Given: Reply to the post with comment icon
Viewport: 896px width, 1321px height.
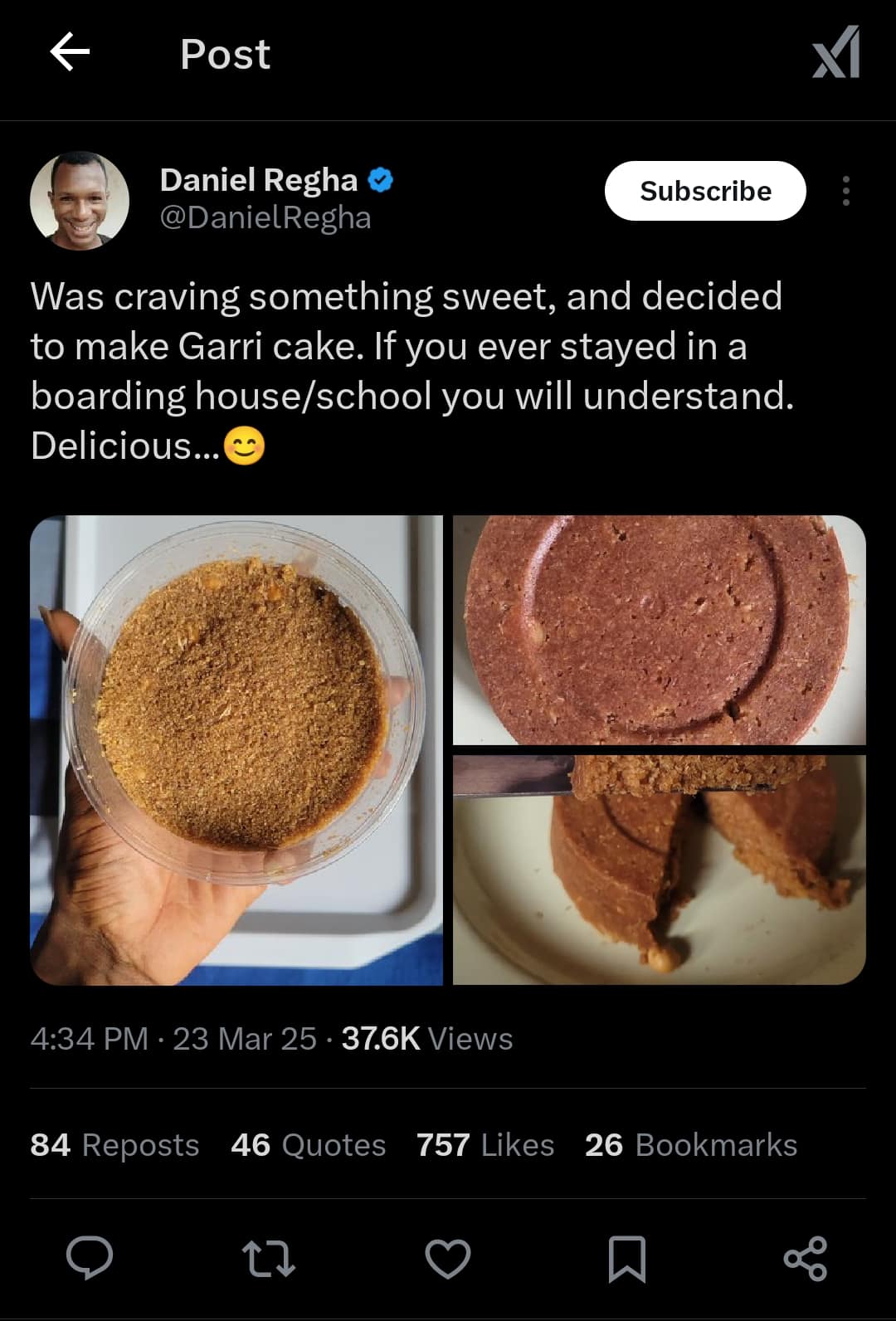Looking at the screenshot, I should [x=90, y=1258].
